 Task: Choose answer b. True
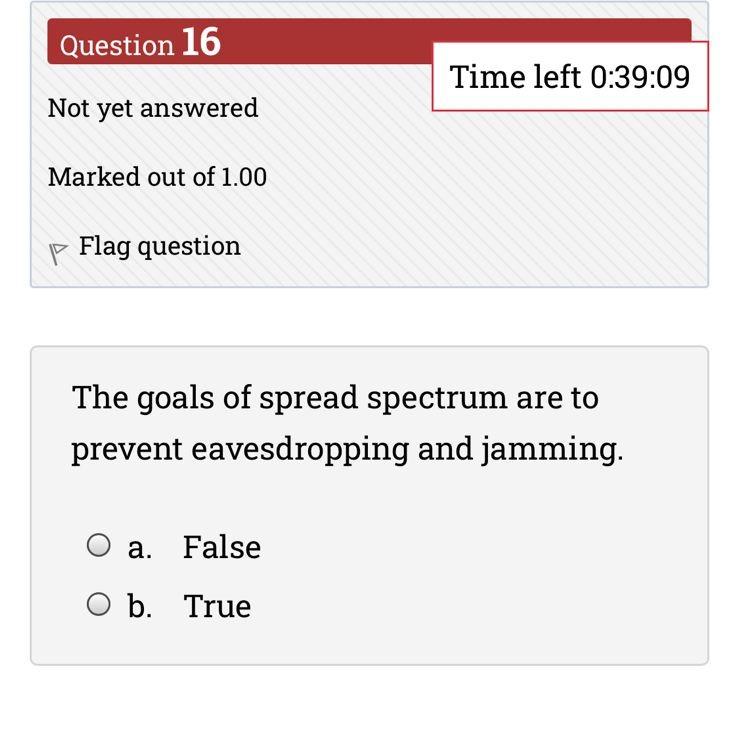(x=98, y=605)
